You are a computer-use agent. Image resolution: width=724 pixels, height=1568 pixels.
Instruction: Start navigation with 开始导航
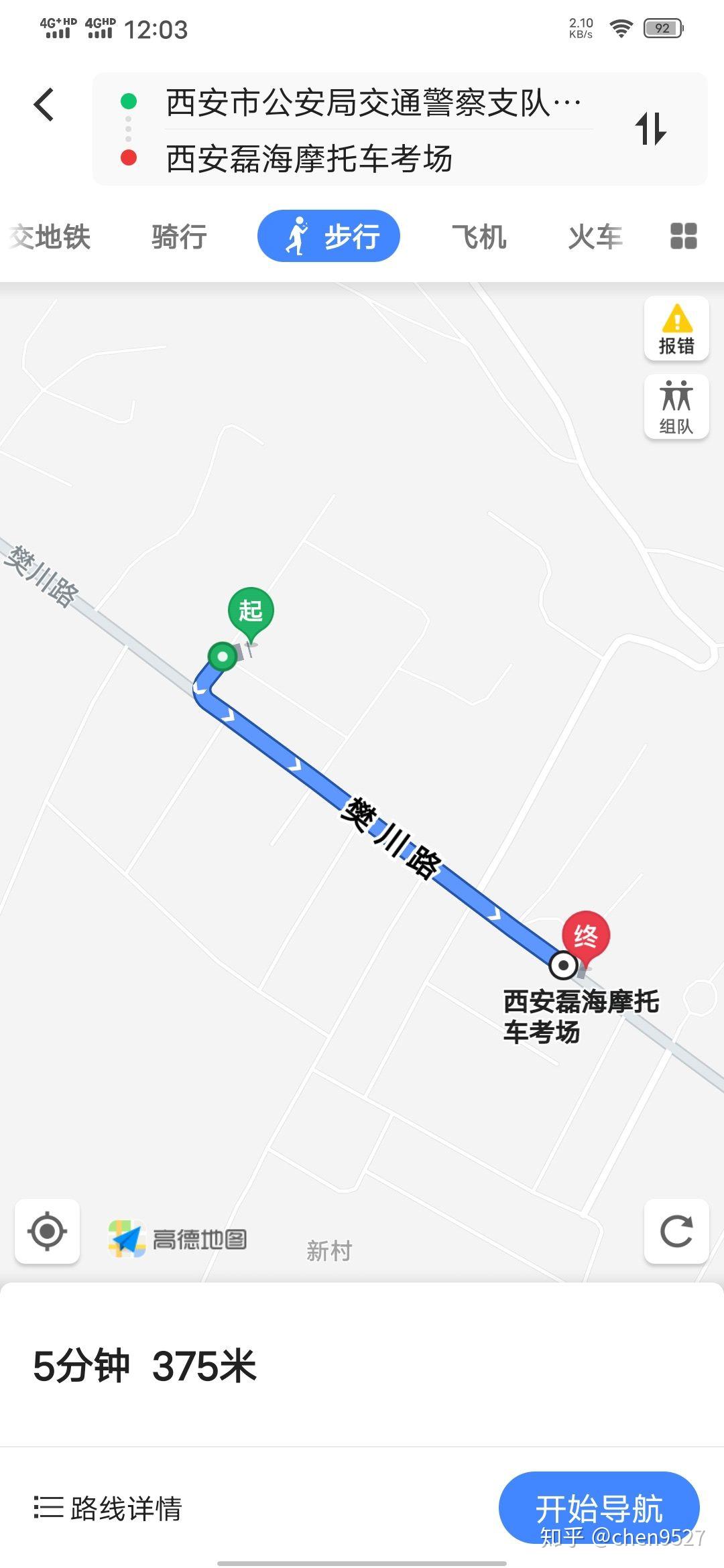point(599,1508)
